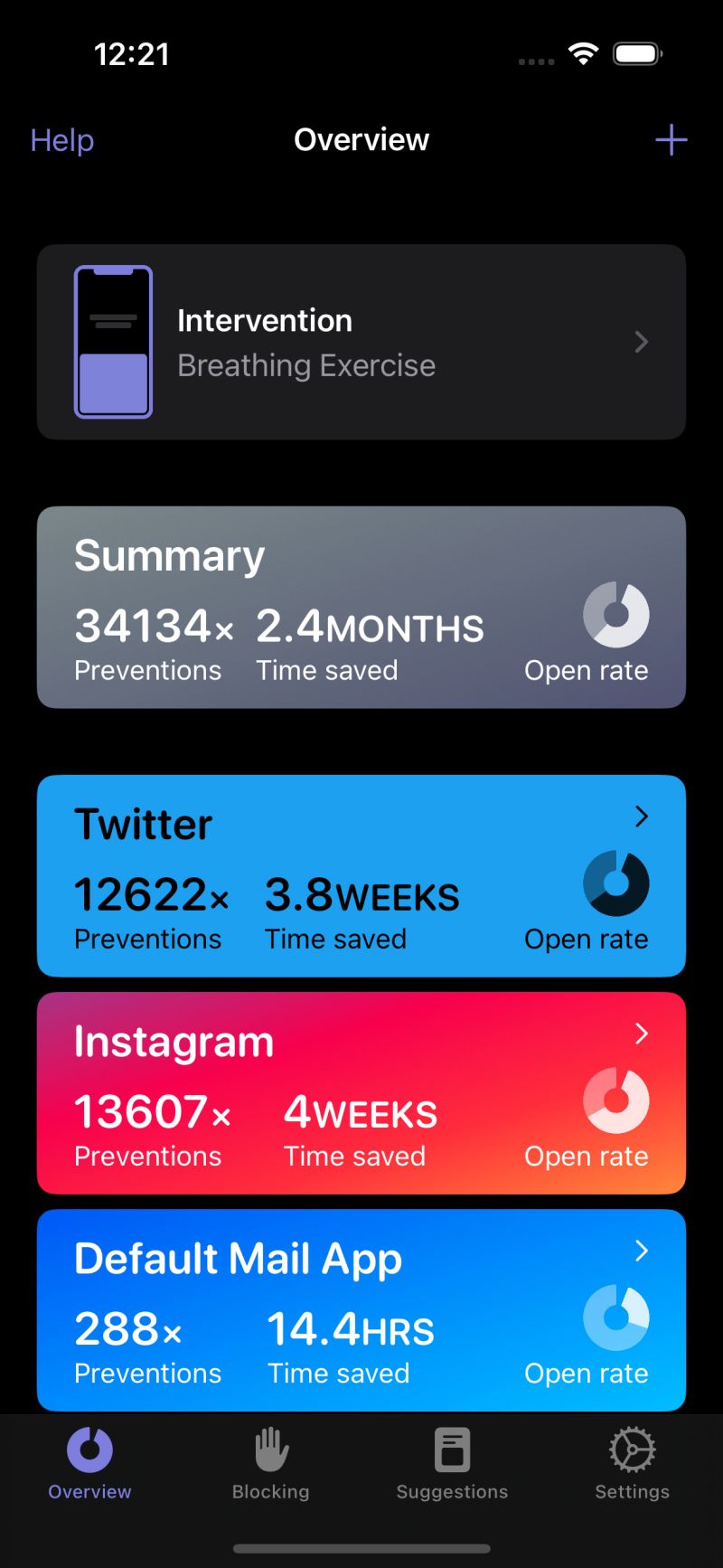Click the Instagram open rate donut chart
The width and height of the screenshot is (723, 1568).
coord(617,1100)
